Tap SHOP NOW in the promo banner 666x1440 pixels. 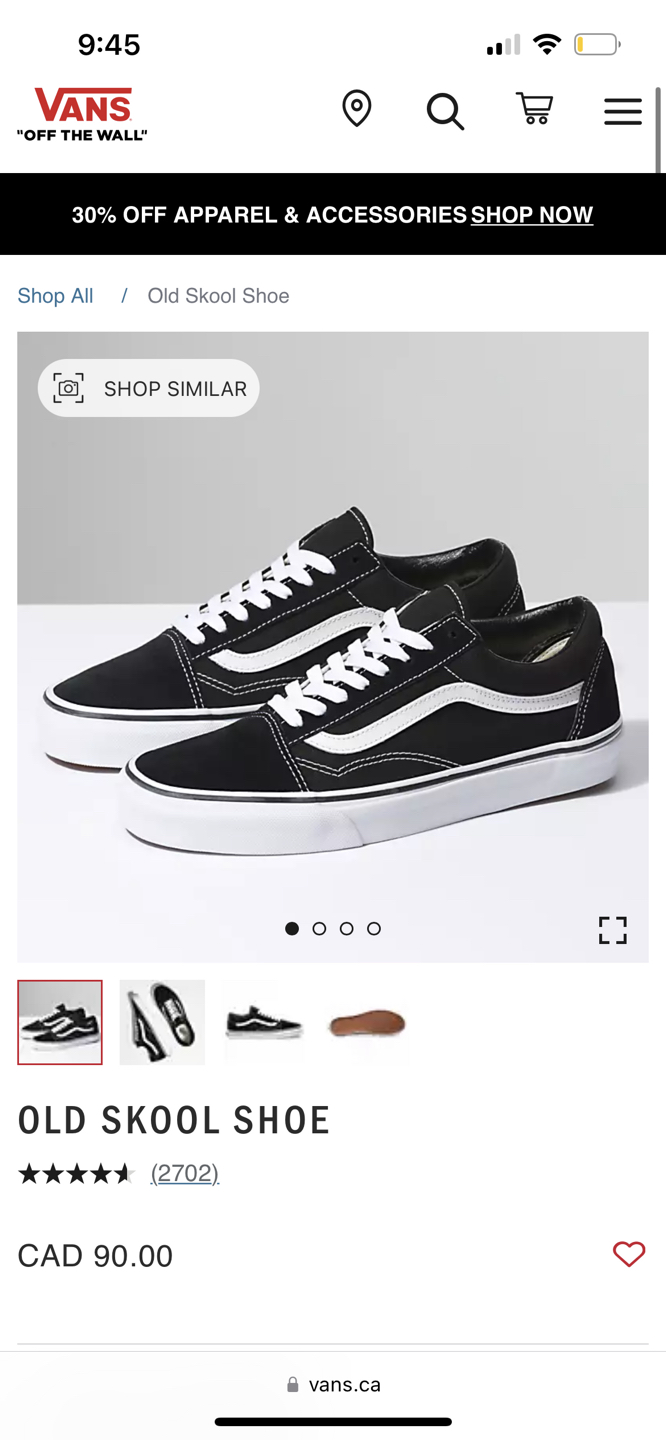[531, 215]
